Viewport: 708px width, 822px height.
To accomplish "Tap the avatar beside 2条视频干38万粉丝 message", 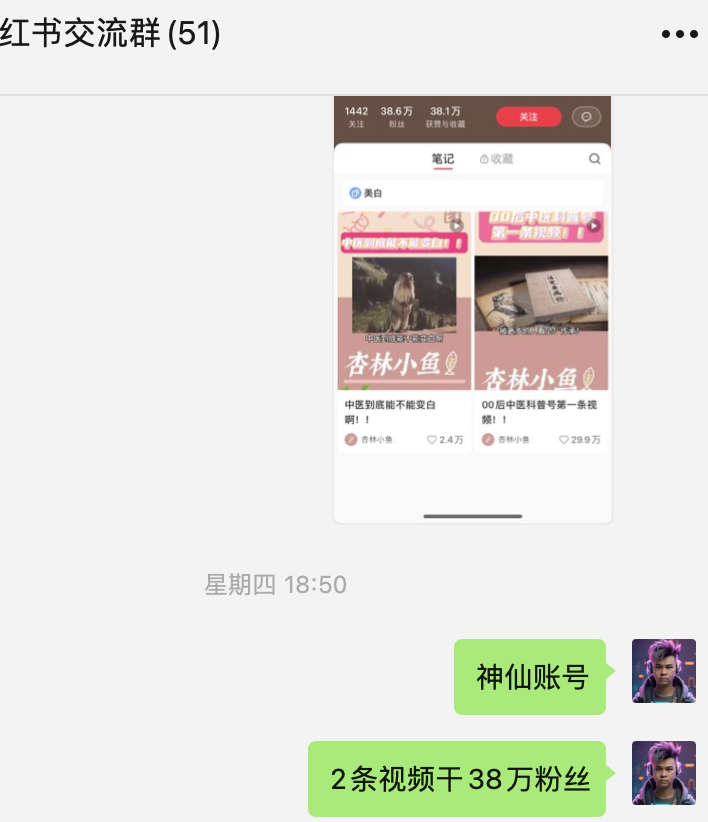I will pyautogui.click(x=663, y=773).
